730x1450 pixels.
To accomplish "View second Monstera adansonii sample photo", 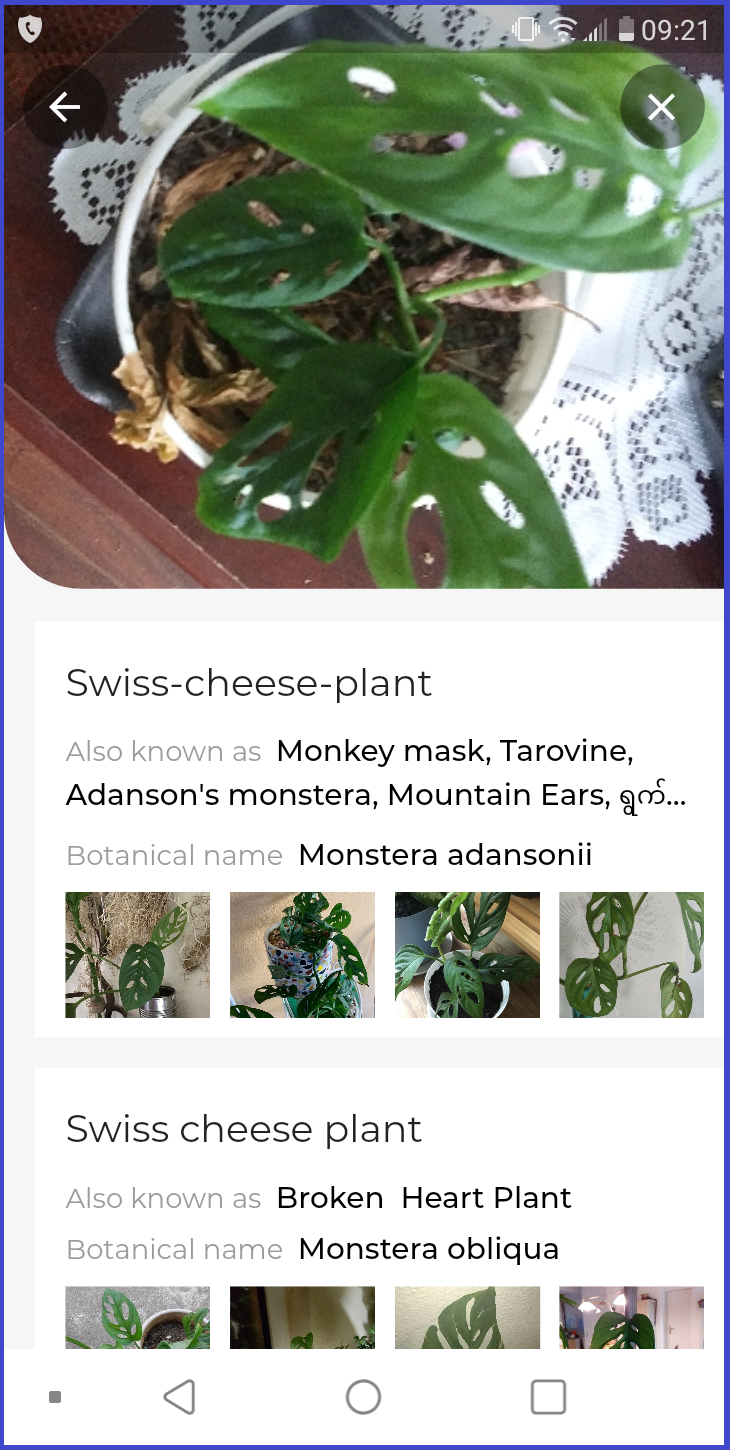I will (x=302, y=955).
